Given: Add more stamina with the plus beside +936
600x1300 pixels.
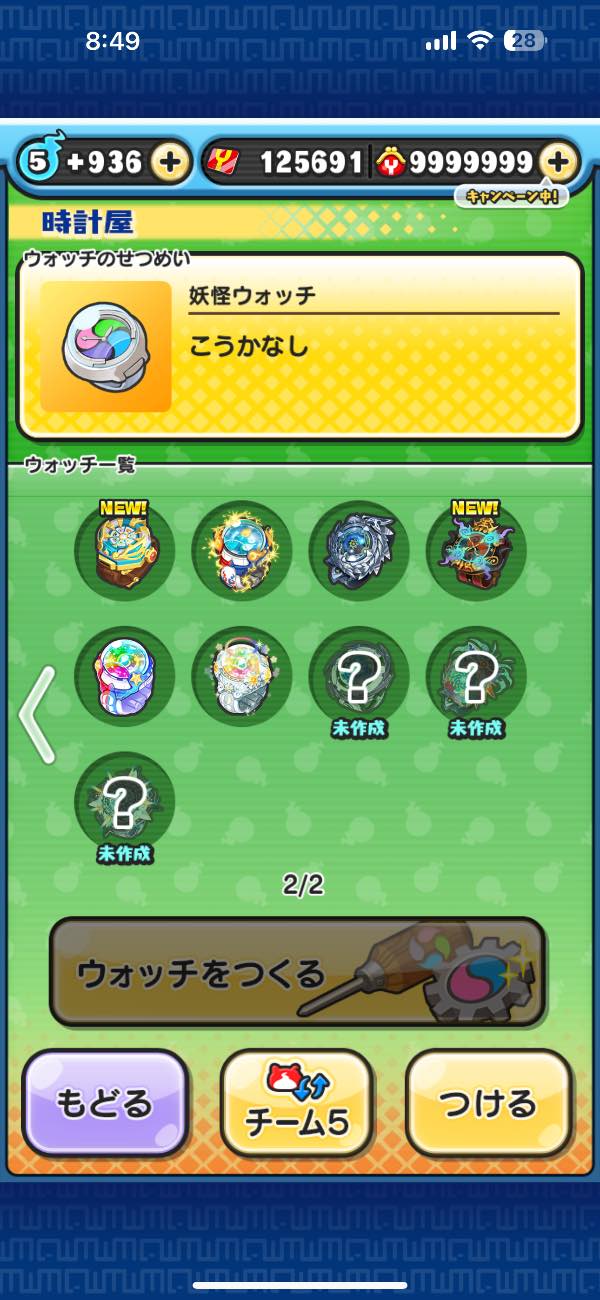Looking at the screenshot, I should point(171,162).
